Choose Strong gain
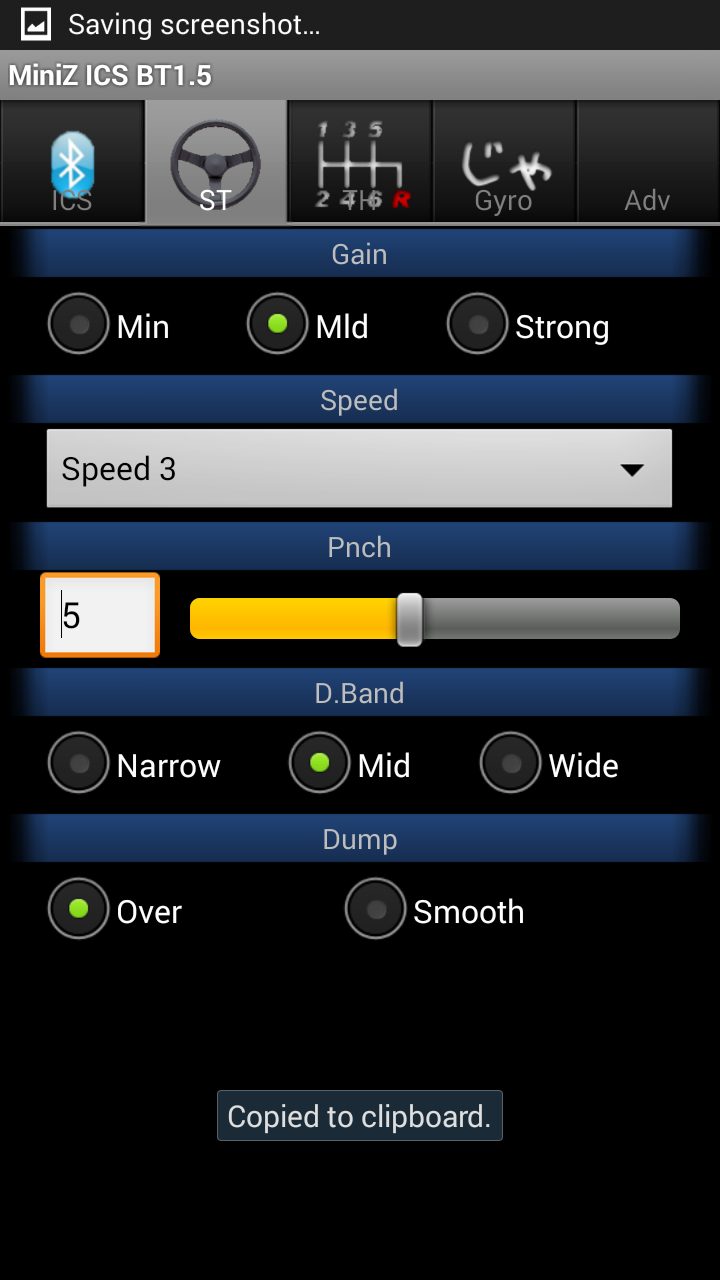The width and height of the screenshot is (720, 1280). point(528,325)
